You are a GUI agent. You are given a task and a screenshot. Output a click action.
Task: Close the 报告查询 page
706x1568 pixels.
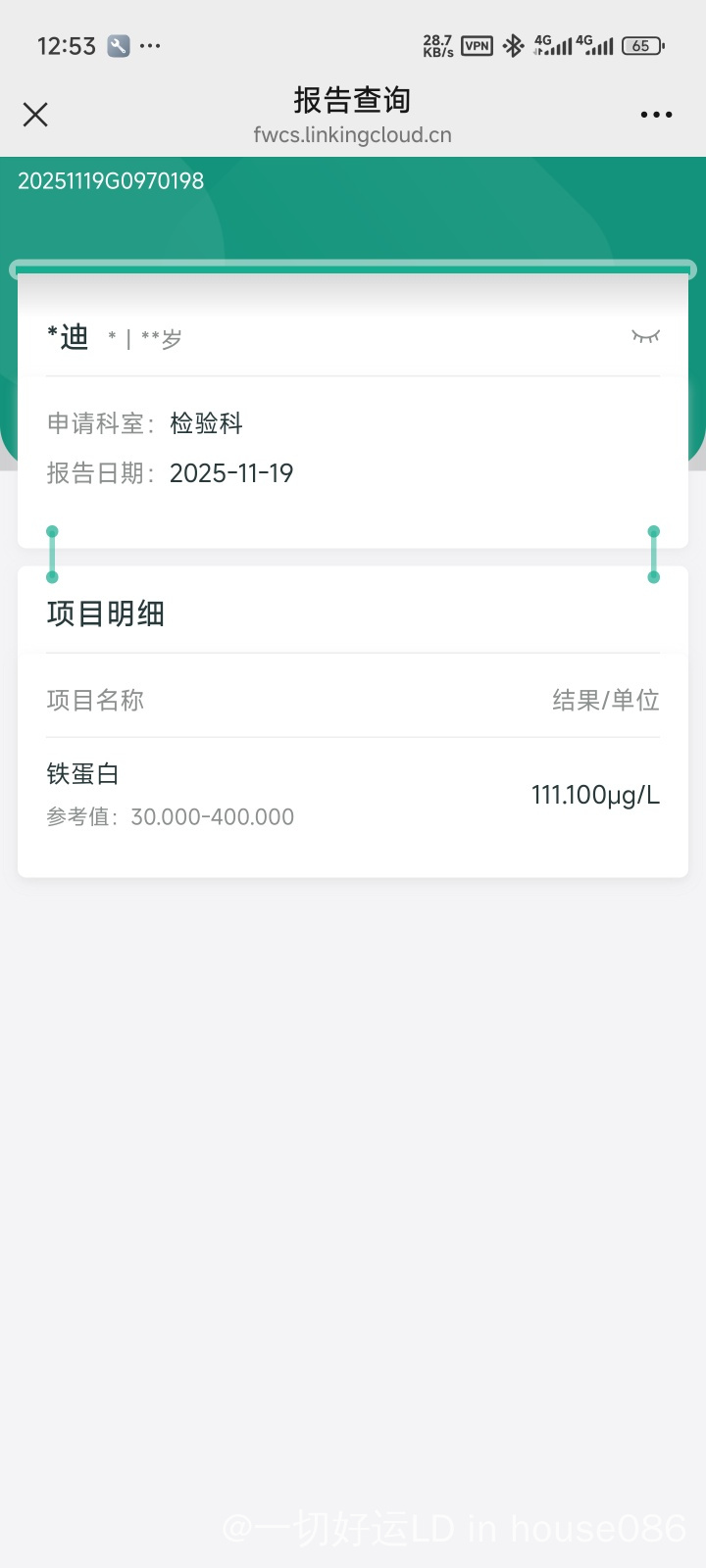click(x=35, y=115)
